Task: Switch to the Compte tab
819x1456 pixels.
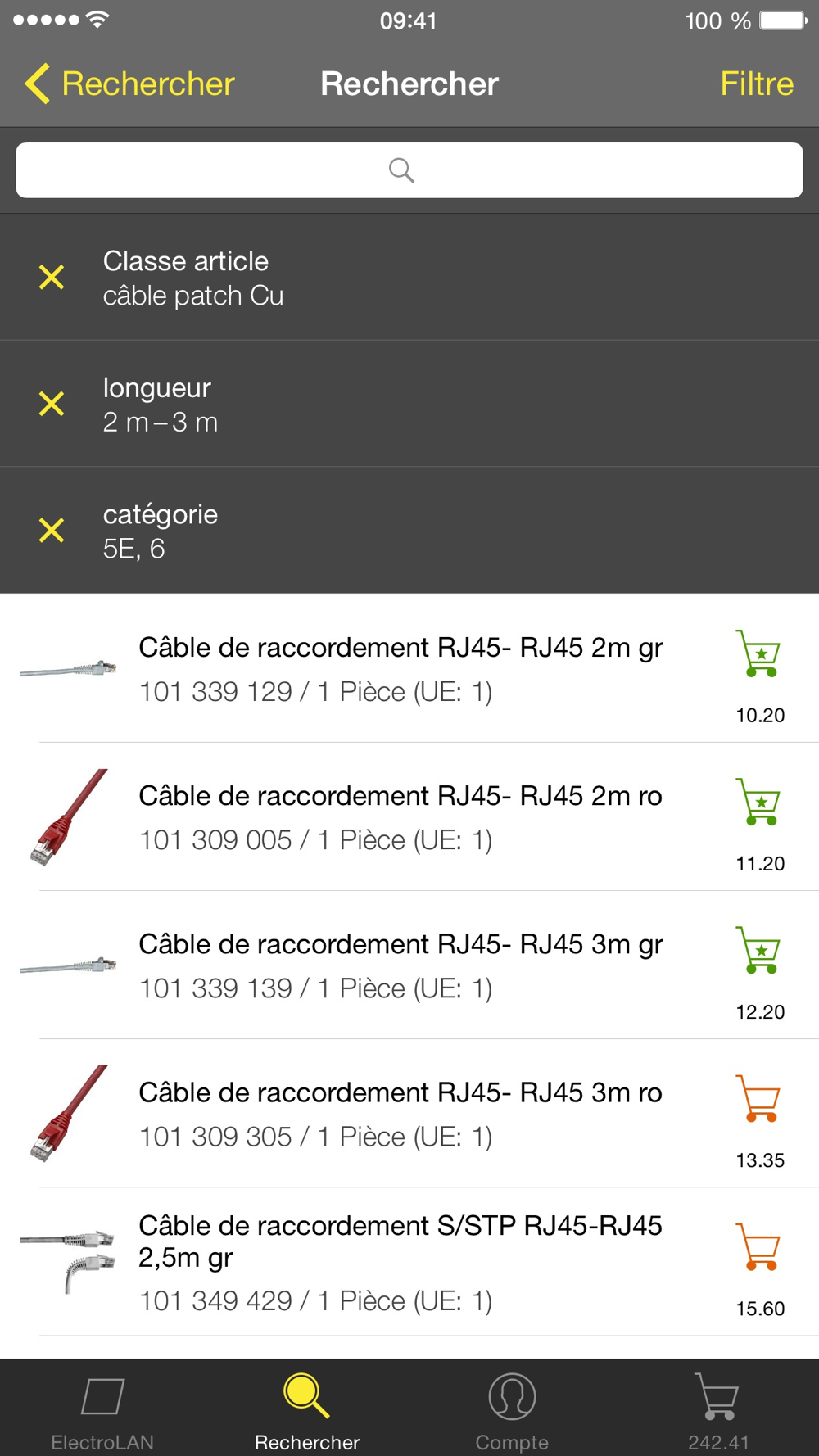Action: click(x=512, y=1409)
